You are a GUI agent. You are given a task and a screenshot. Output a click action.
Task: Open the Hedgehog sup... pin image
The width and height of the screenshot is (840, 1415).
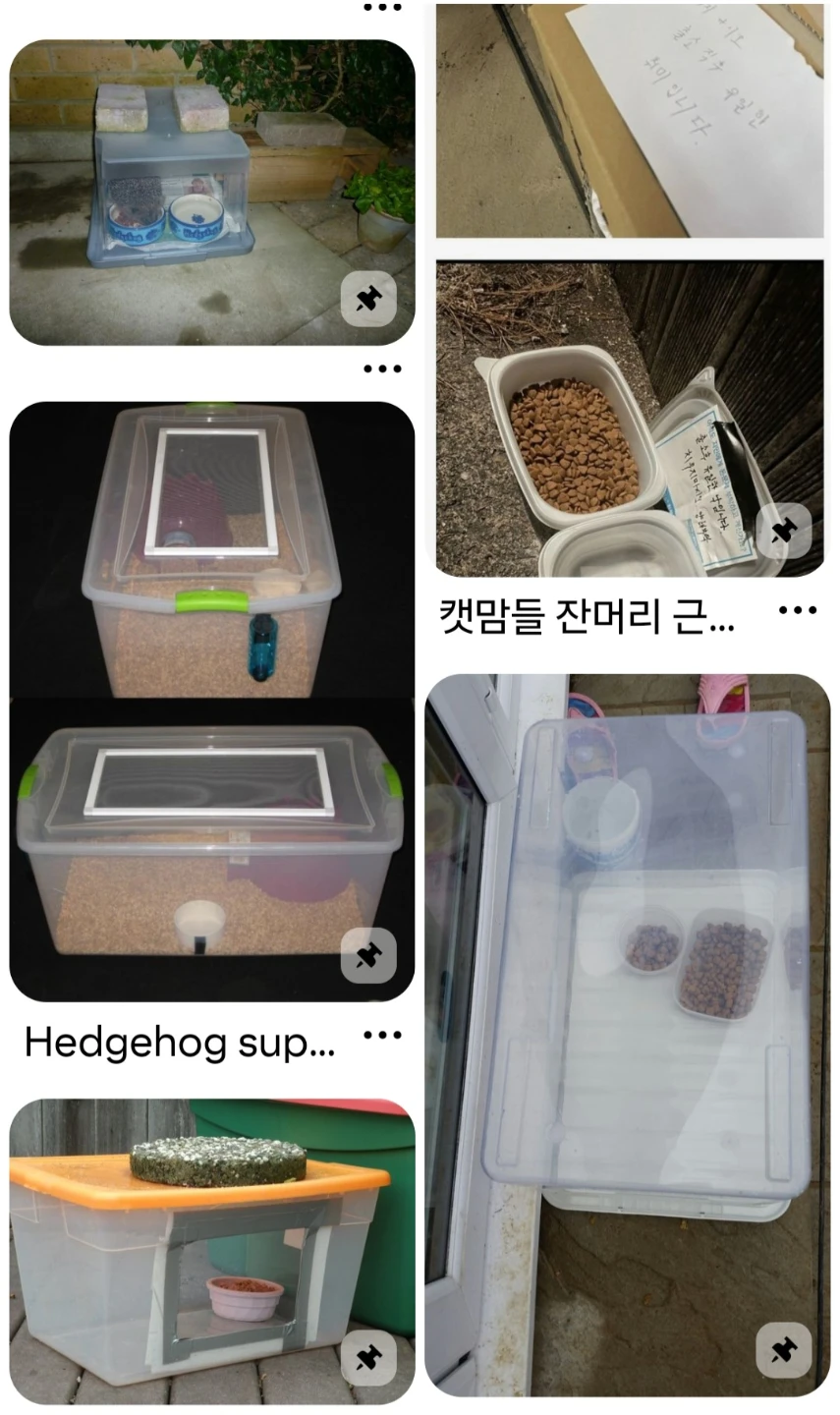[x=212, y=702]
